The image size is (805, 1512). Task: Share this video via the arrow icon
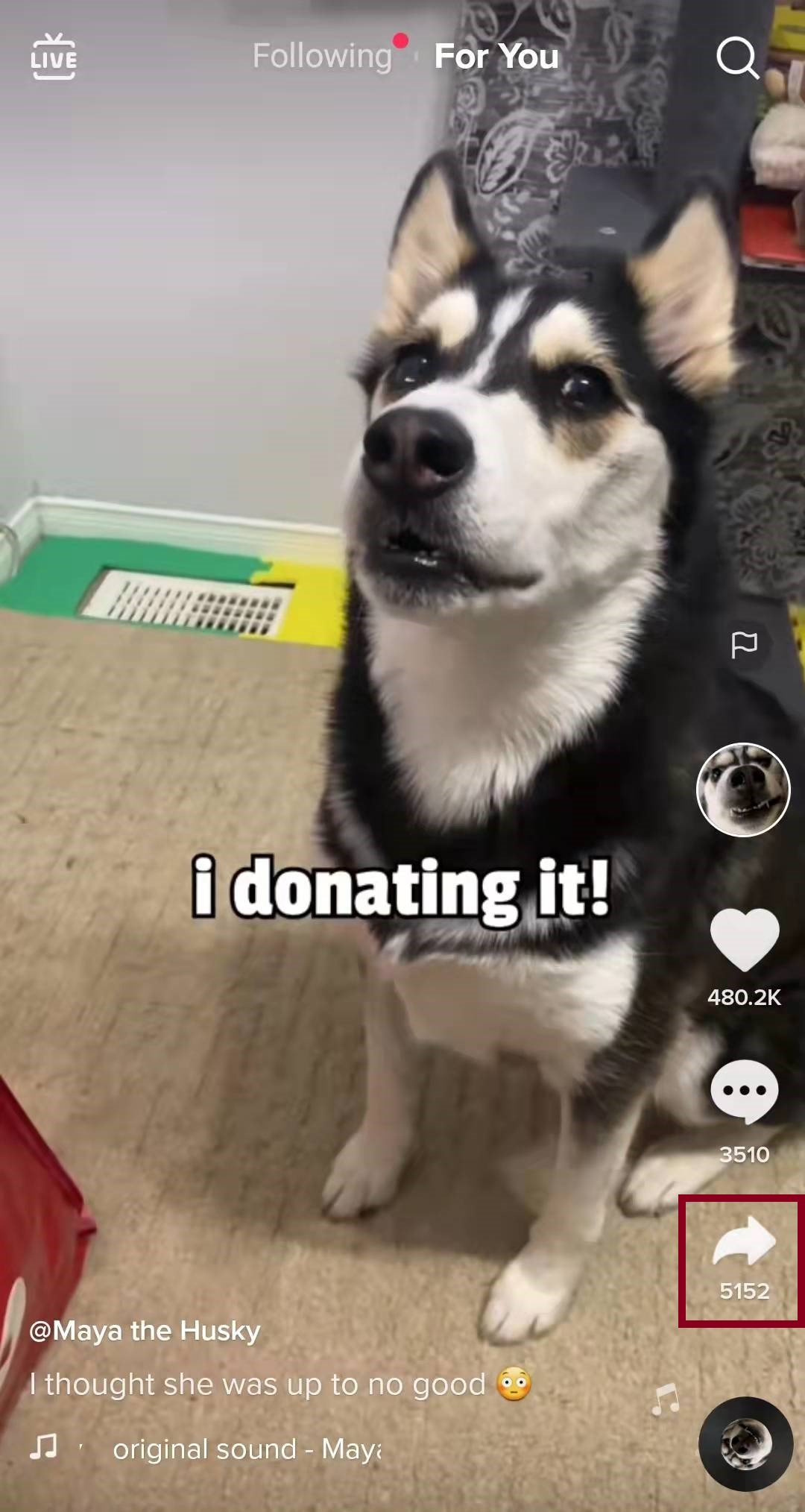pos(744,1243)
